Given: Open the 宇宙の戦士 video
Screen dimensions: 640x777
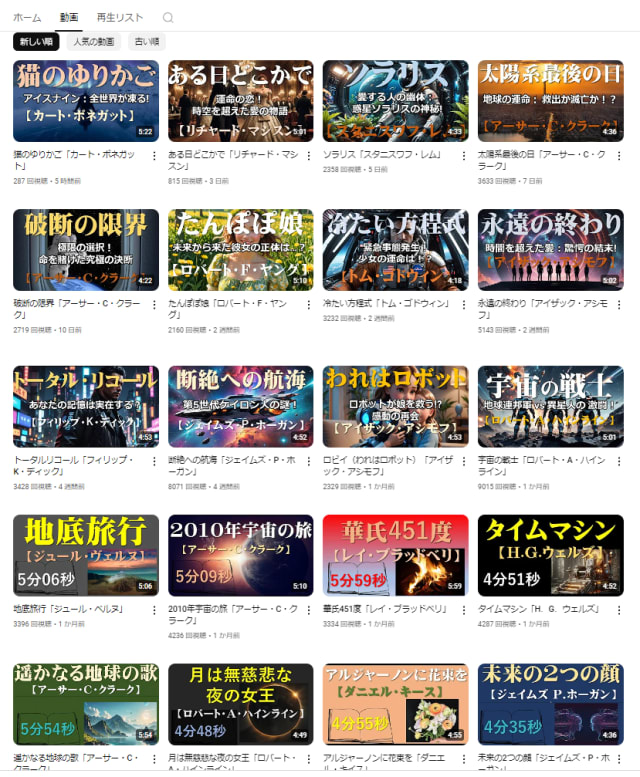Looking at the screenshot, I should pos(550,405).
